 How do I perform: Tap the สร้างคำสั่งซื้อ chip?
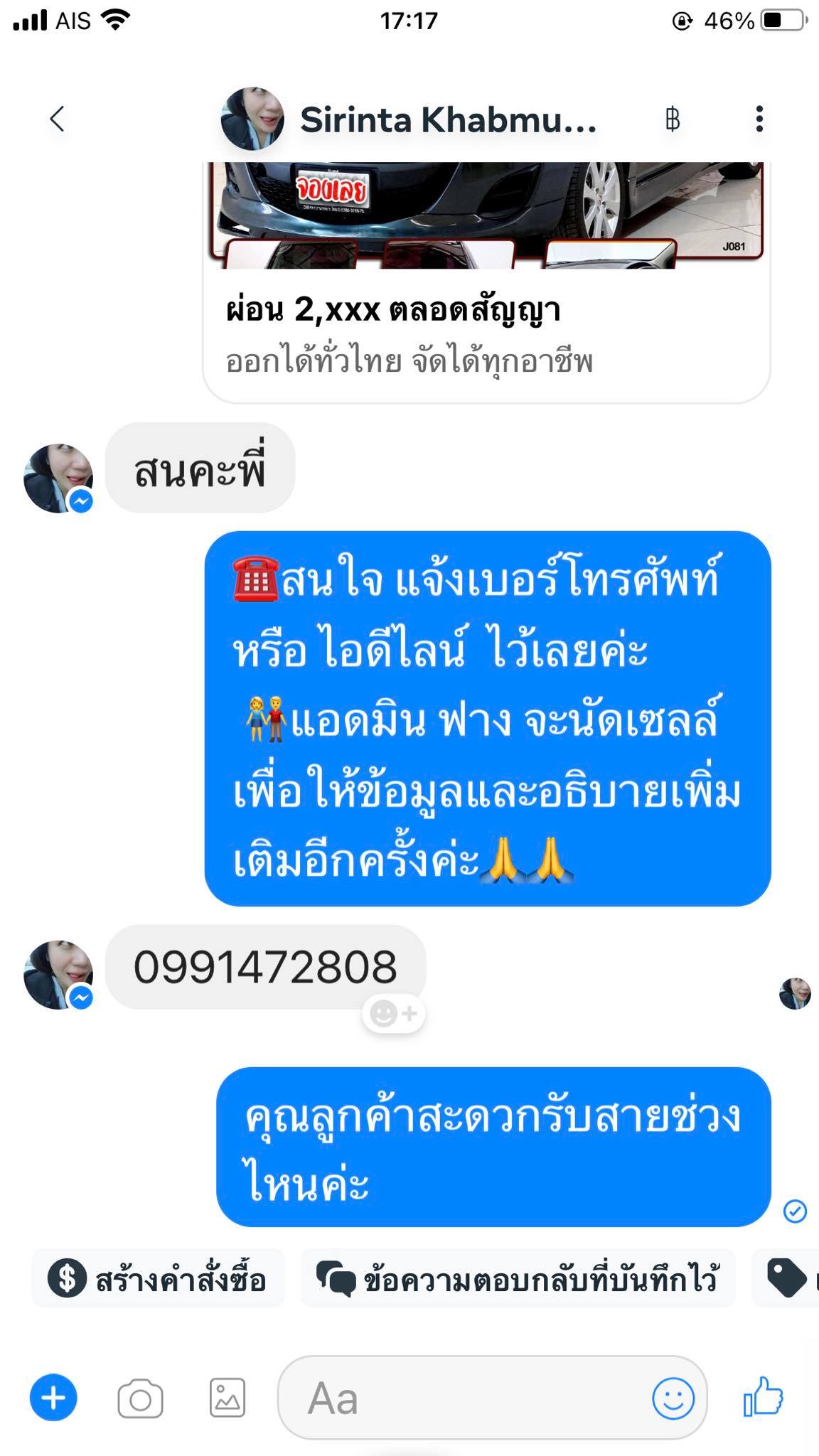point(158,1280)
